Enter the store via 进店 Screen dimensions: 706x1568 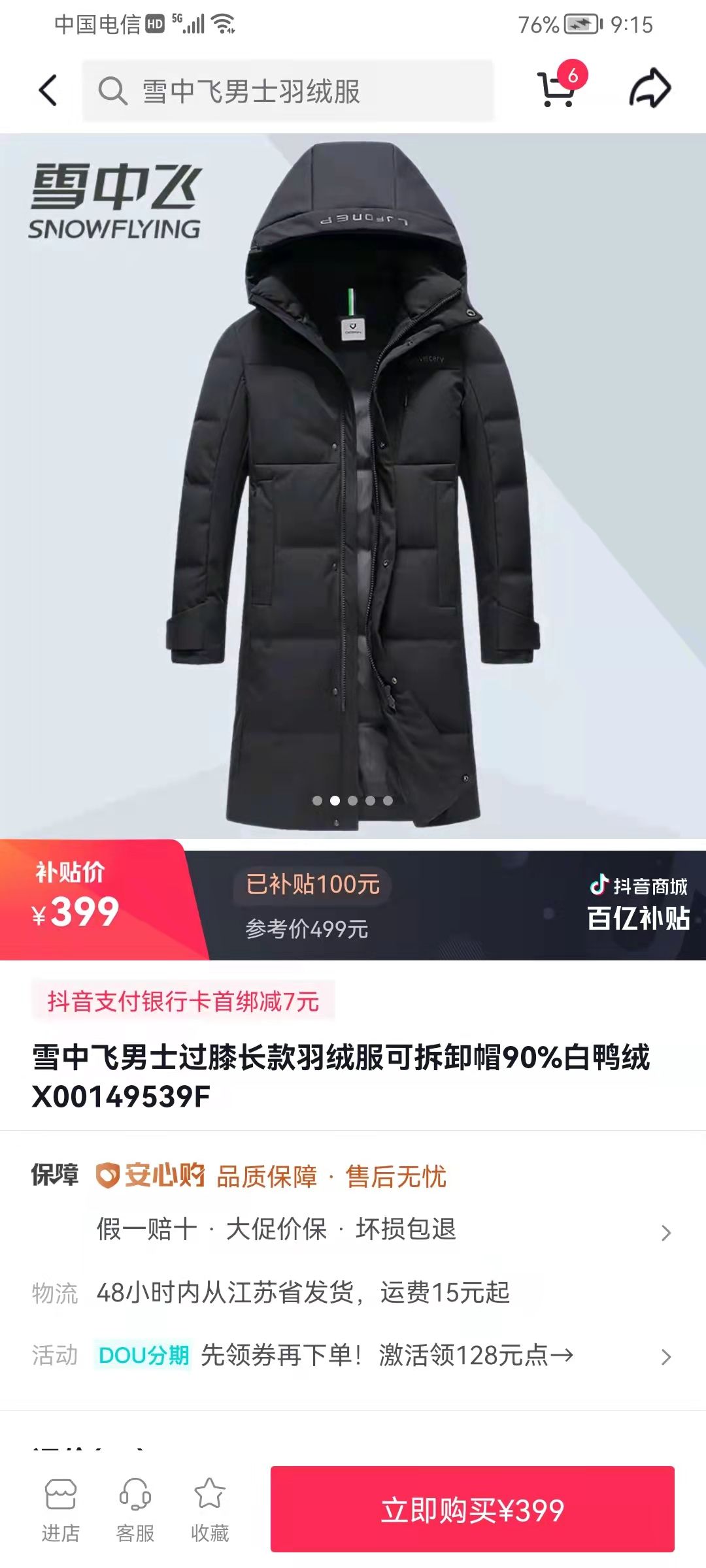tap(61, 1510)
